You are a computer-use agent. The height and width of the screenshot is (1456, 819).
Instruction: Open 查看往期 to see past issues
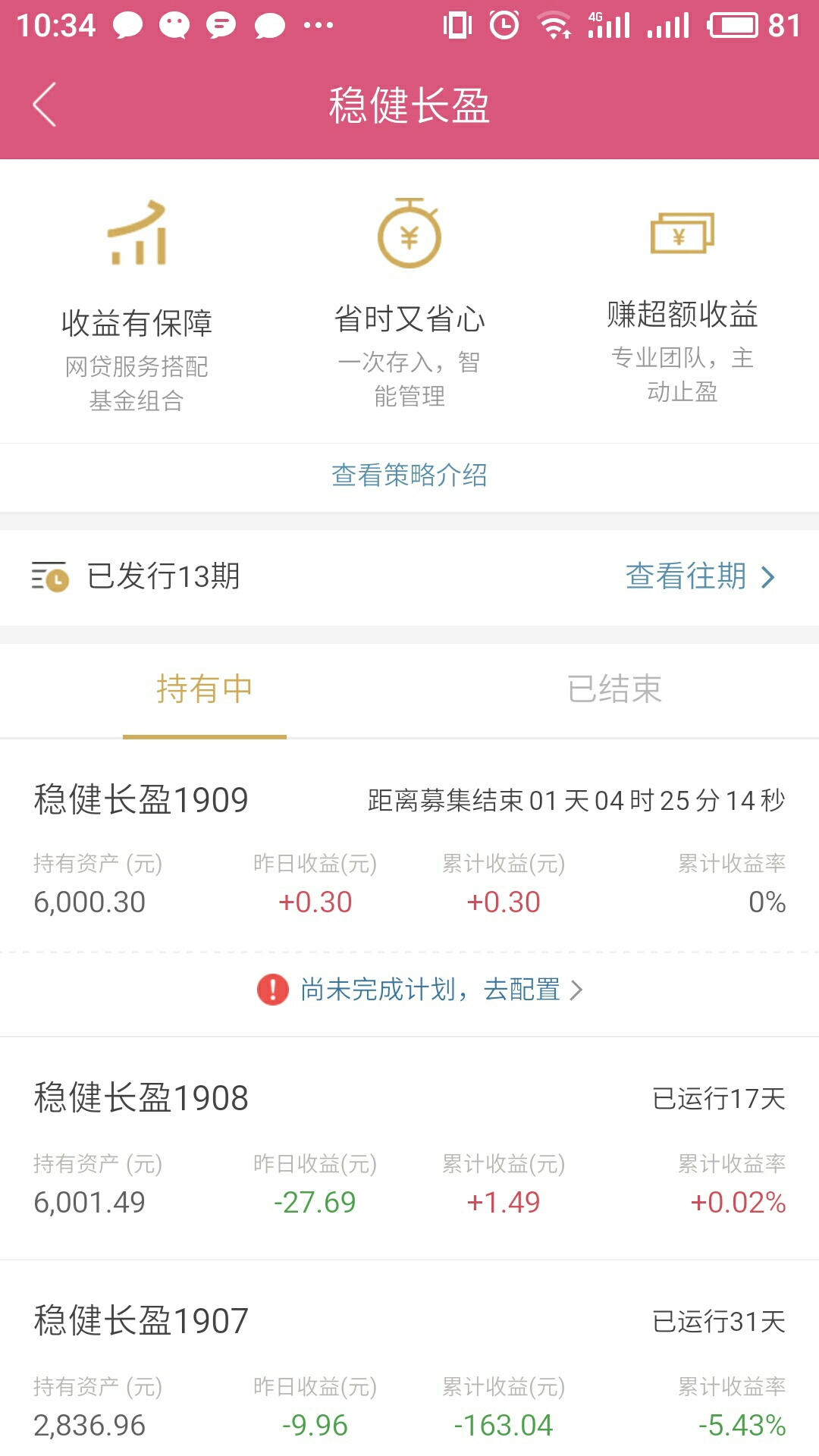(700, 576)
